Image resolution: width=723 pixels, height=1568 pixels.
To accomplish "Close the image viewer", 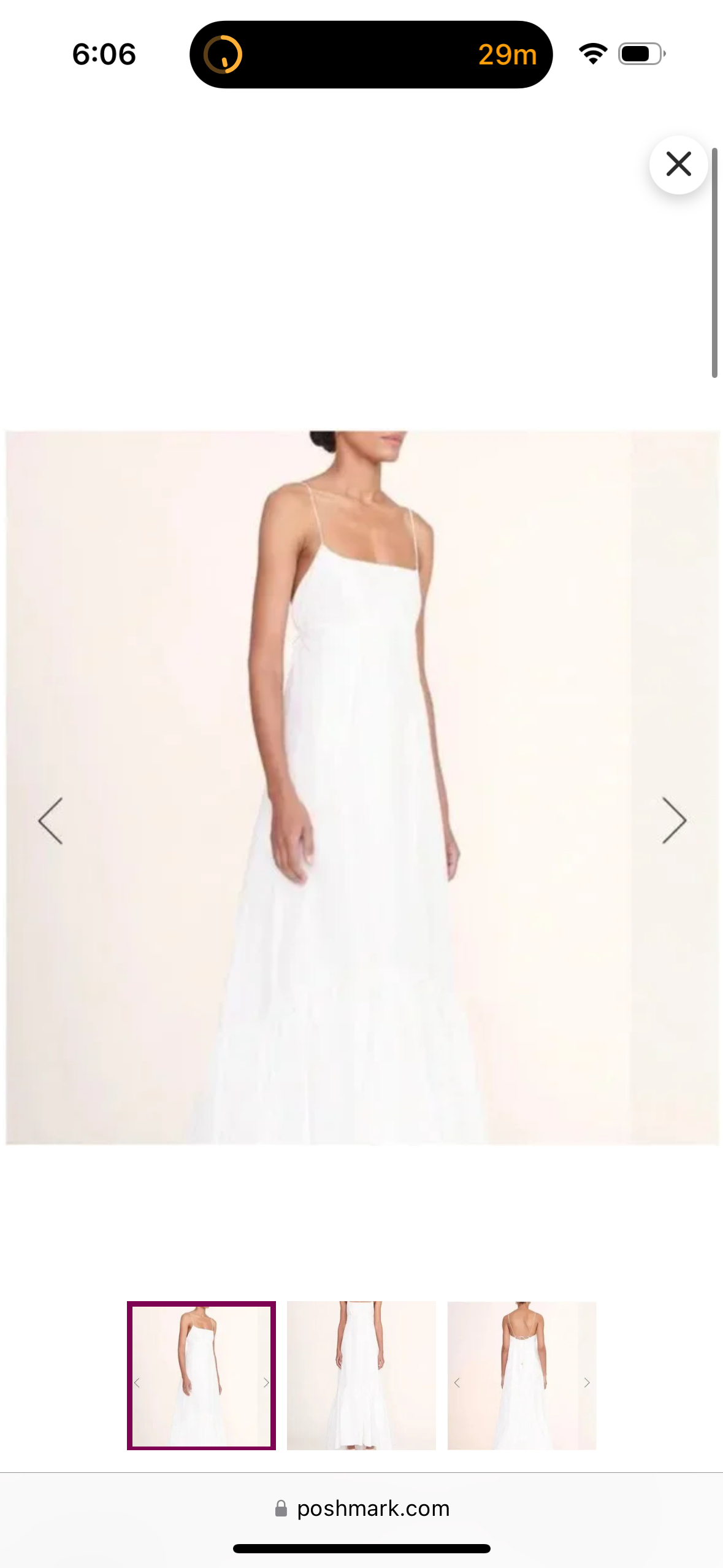I will coord(678,164).
